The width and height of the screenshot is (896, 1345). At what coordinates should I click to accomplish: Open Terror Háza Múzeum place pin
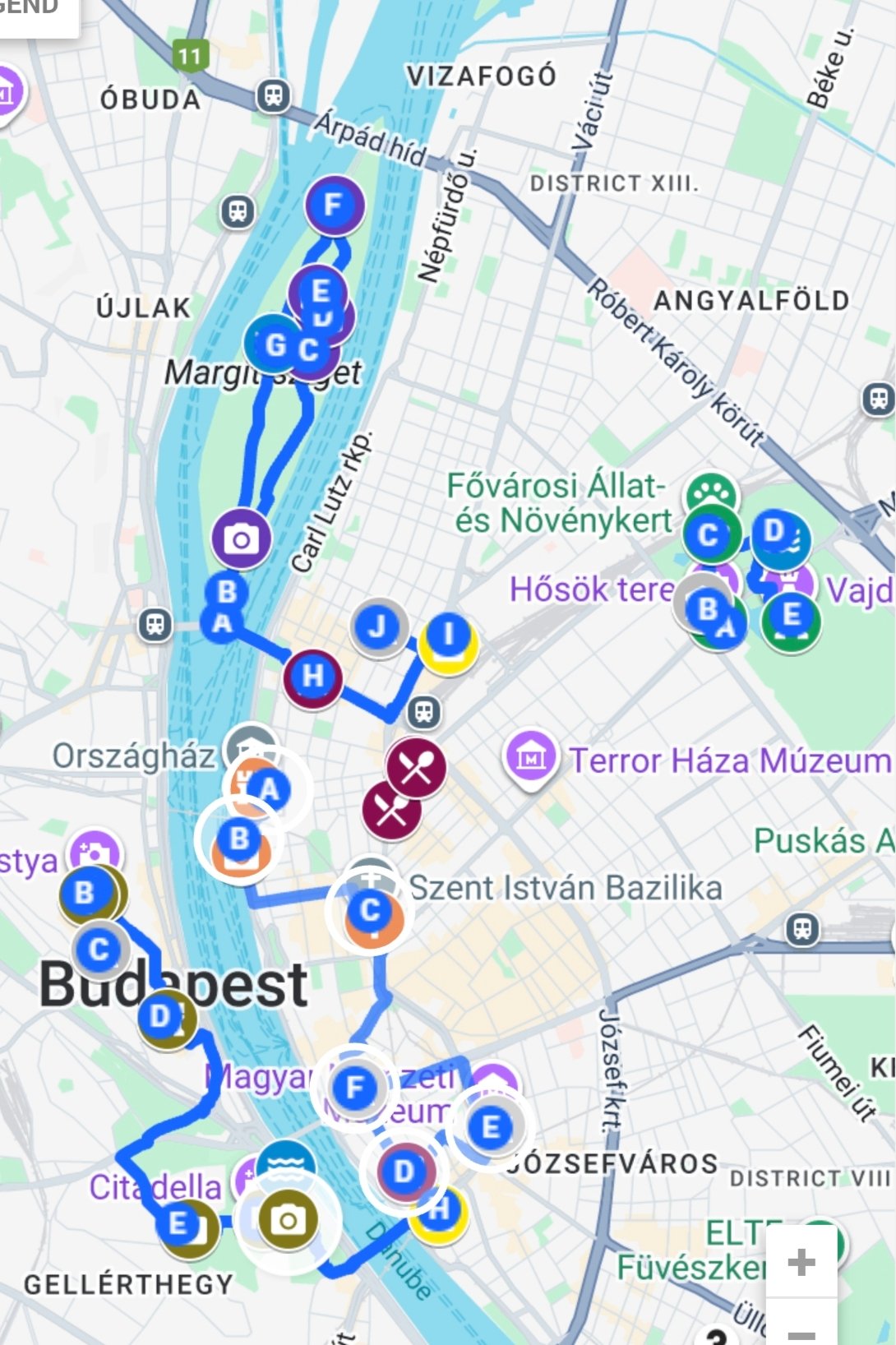[x=531, y=758]
